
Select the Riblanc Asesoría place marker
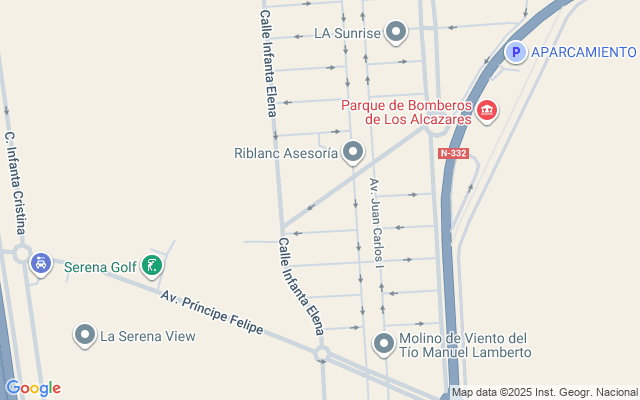pyautogui.click(x=353, y=153)
